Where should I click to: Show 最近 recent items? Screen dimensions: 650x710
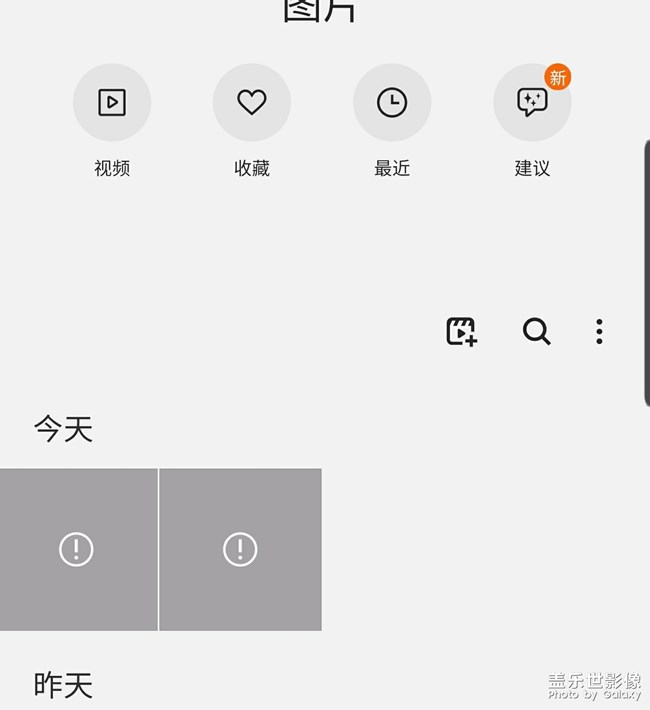pos(392,103)
